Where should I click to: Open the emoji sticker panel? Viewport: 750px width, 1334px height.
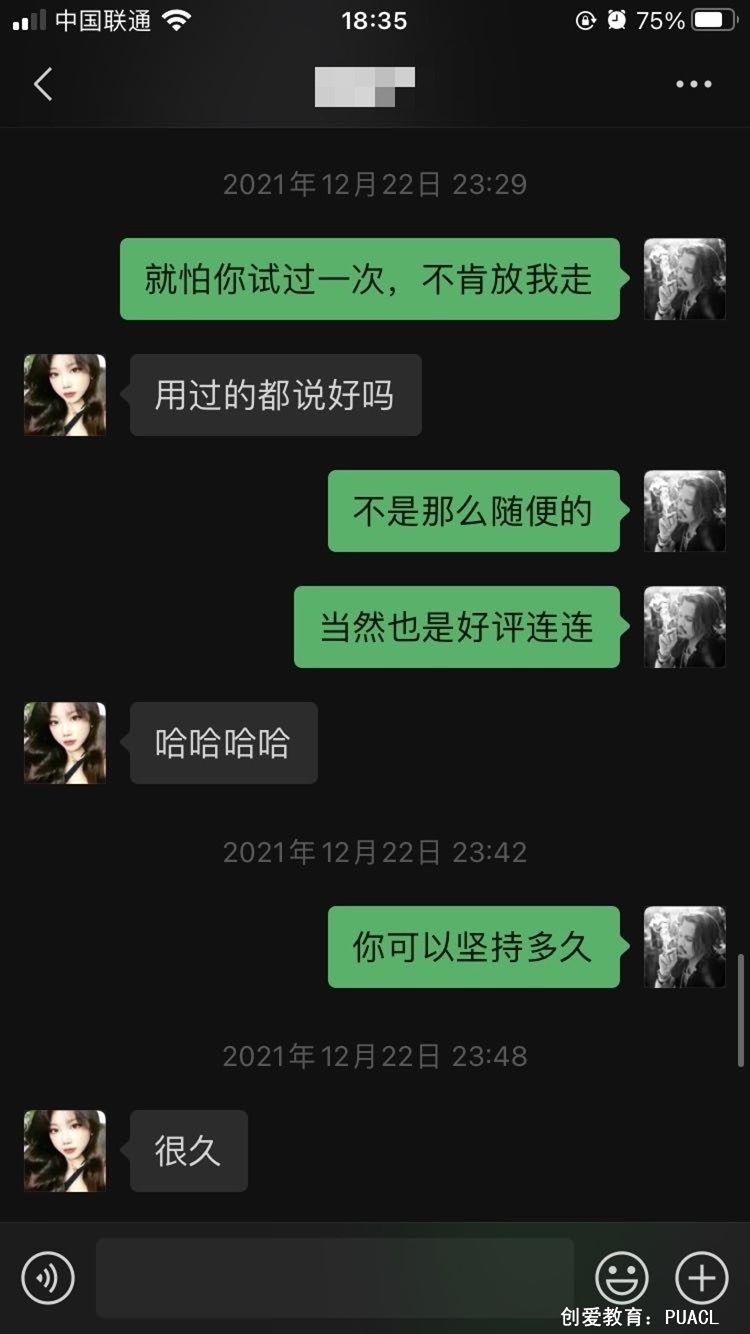pos(621,1277)
